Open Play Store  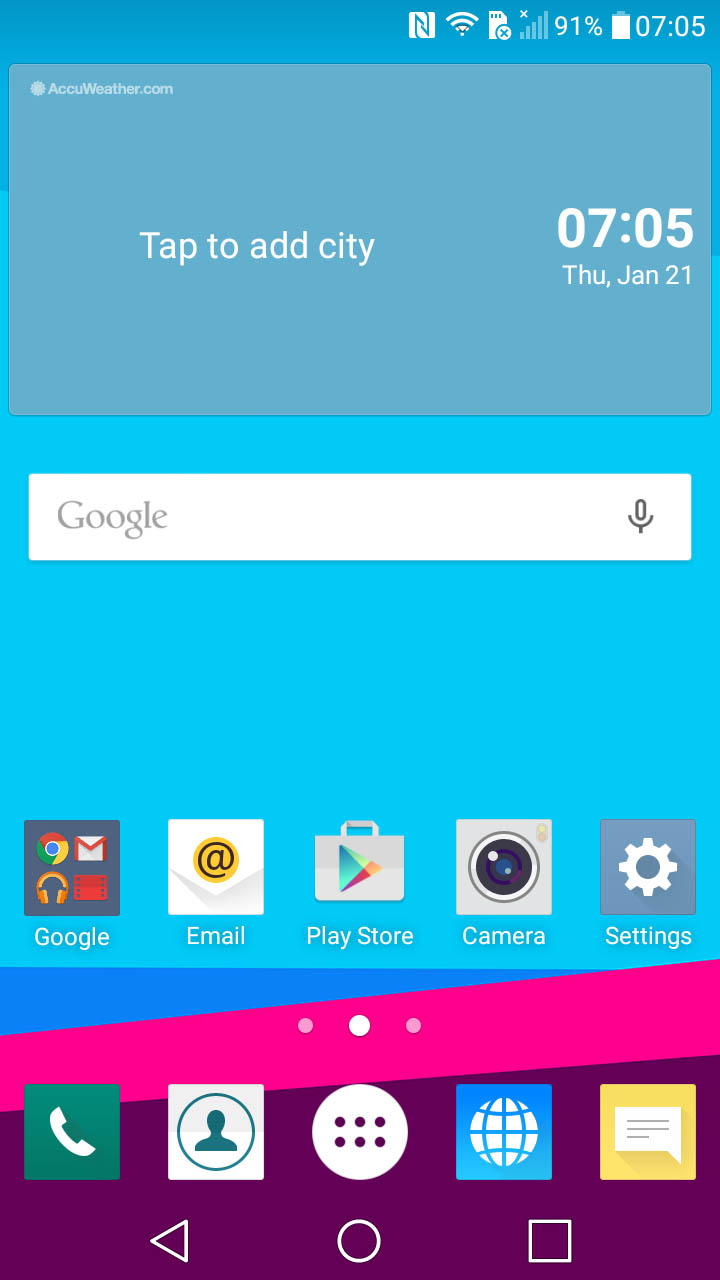coord(360,868)
